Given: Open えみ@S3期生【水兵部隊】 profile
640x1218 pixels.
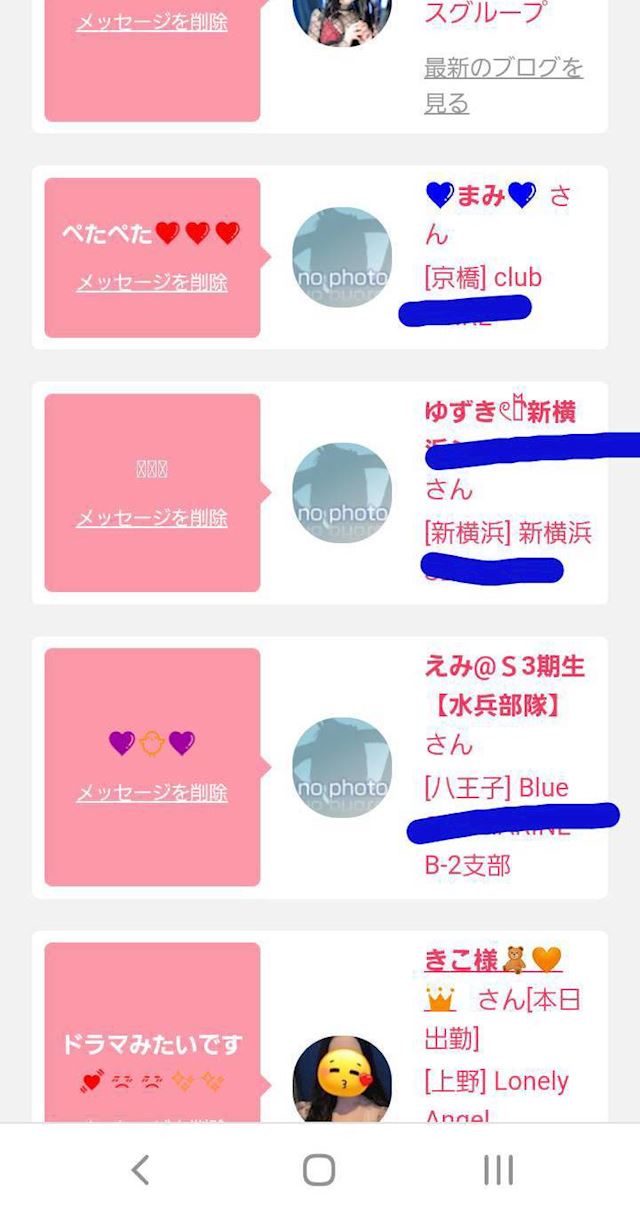Looking at the screenshot, I should coord(504,686).
